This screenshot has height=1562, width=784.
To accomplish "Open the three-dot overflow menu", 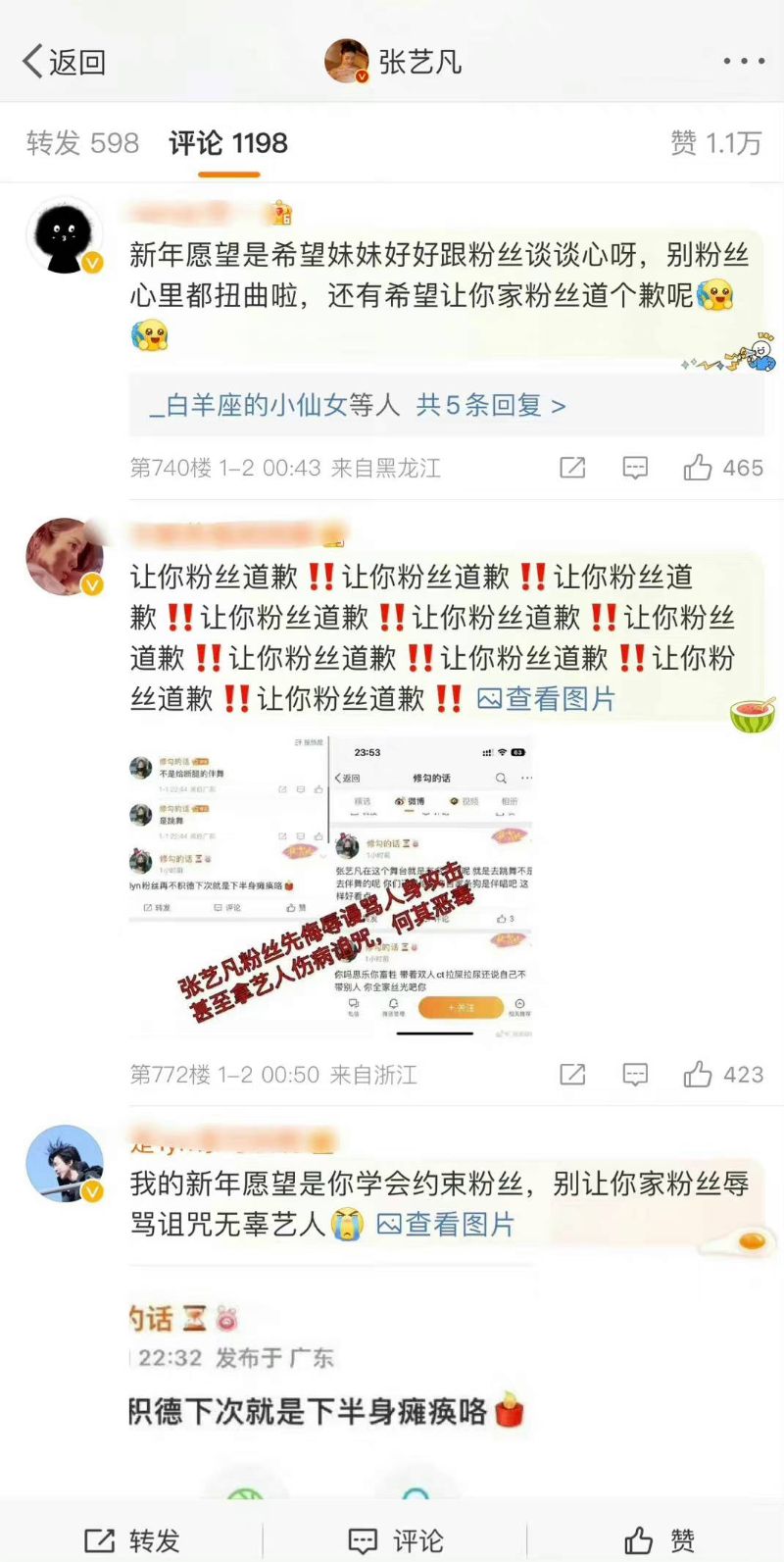I will click(744, 62).
